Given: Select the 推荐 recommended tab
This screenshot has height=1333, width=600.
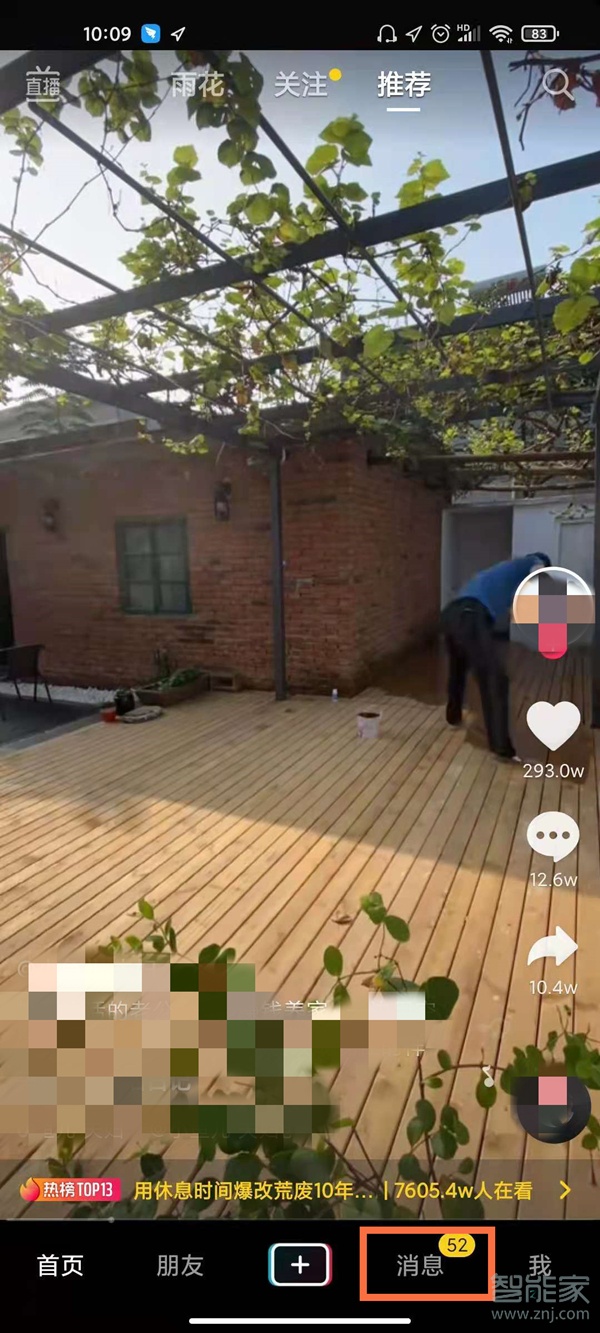Looking at the screenshot, I should point(404,86).
